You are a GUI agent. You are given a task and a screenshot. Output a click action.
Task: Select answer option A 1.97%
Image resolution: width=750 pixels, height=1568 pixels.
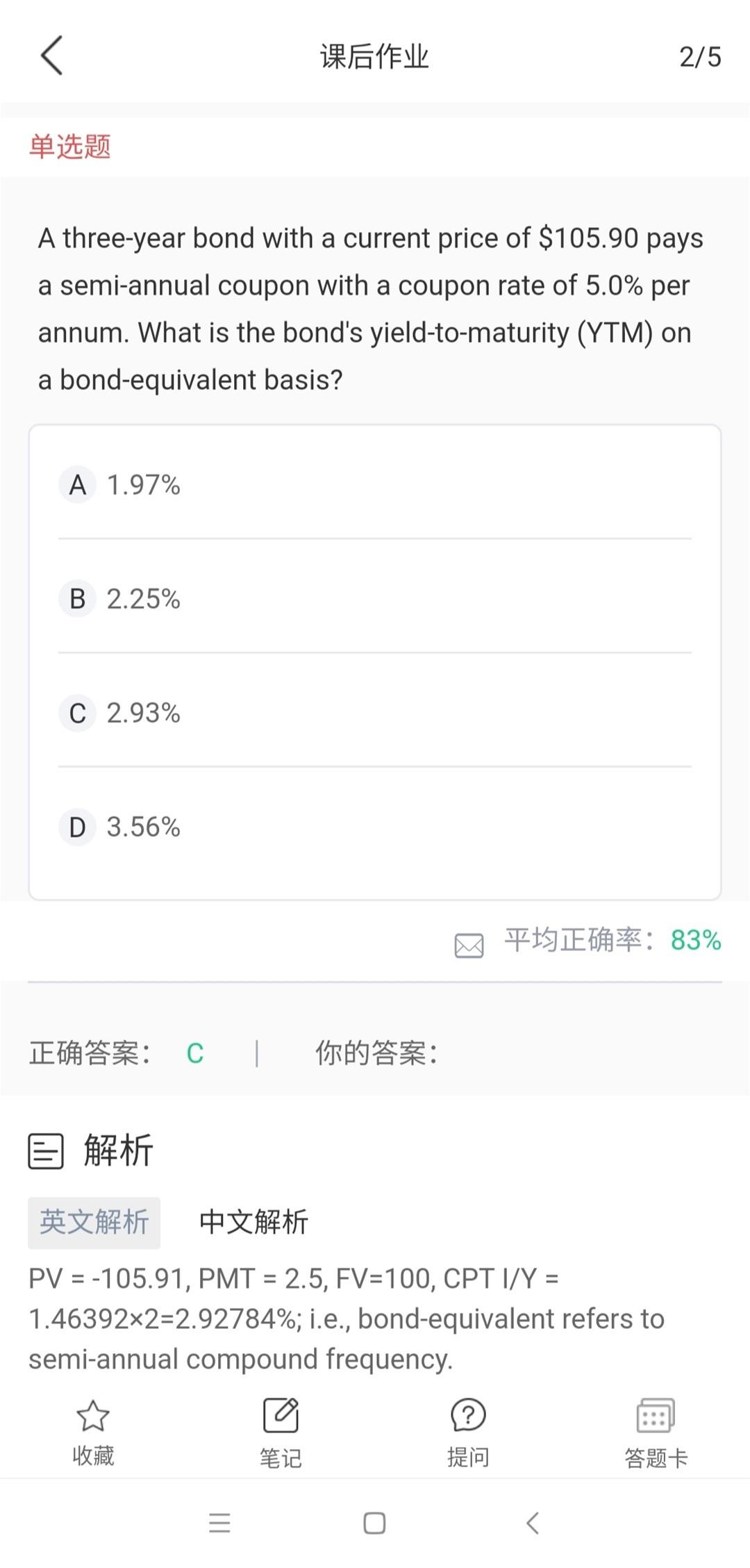tap(374, 484)
